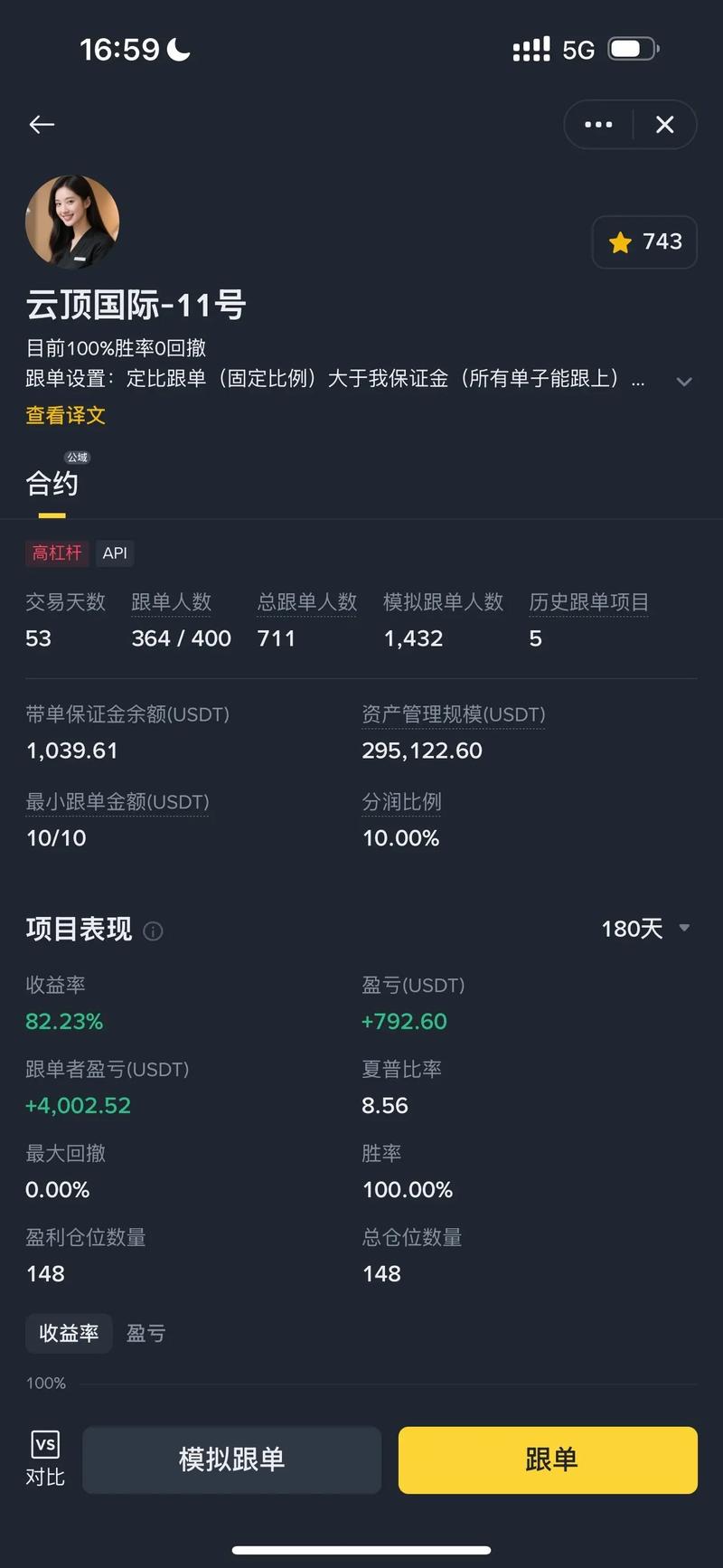Switch the chart to 盈亏

[146, 1334]
